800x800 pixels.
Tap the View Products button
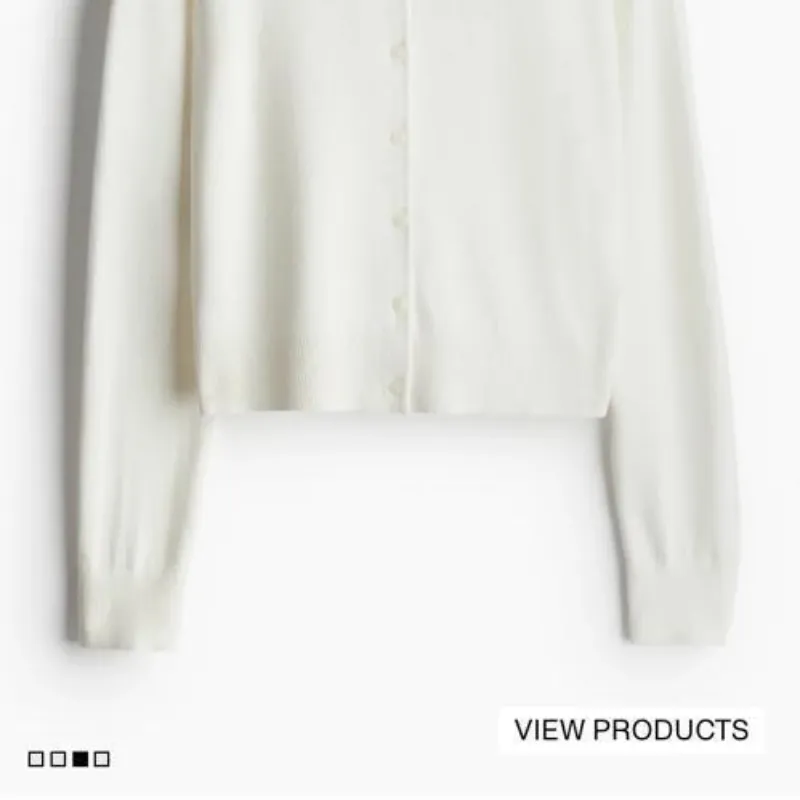[631, 730]
